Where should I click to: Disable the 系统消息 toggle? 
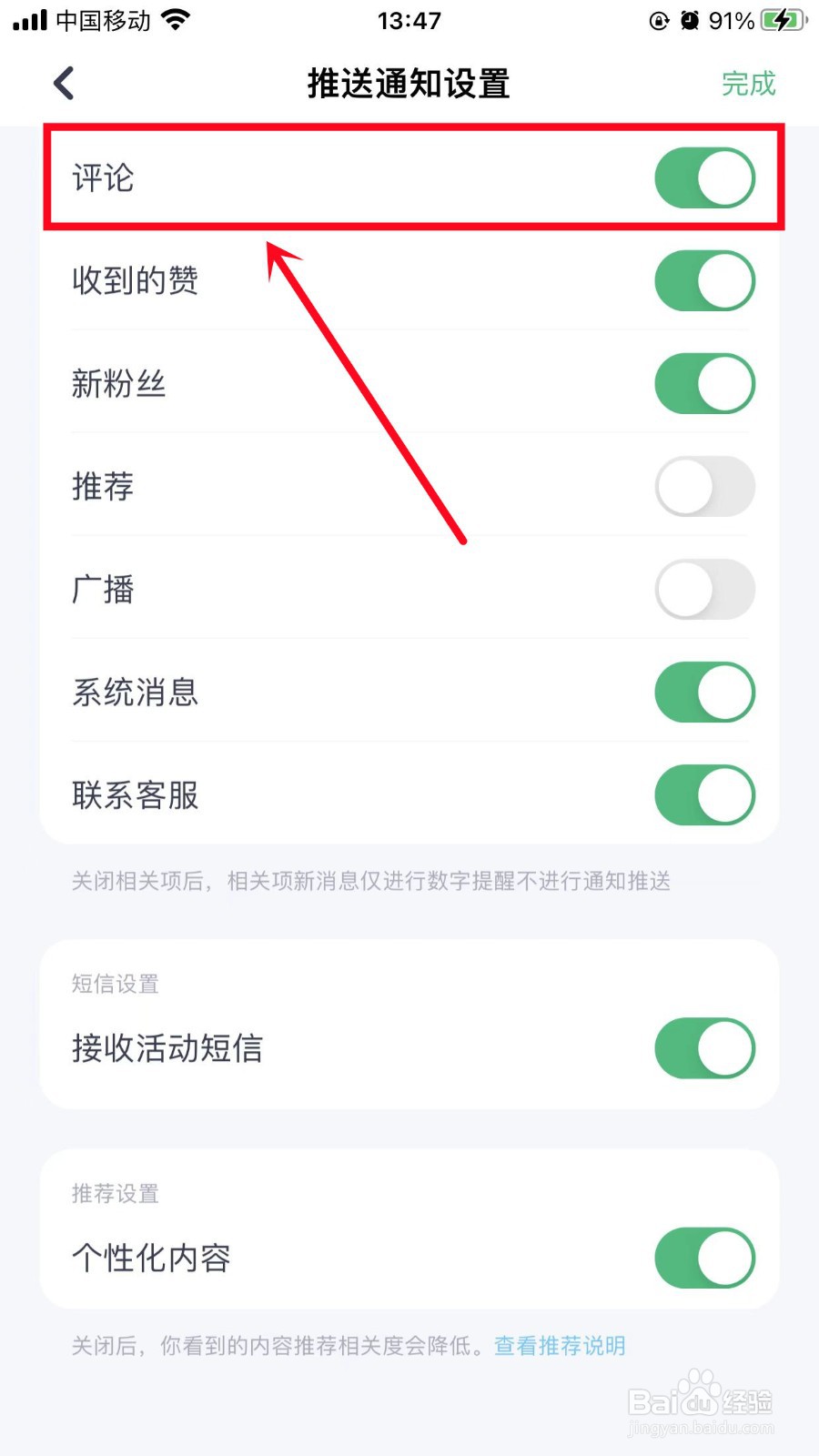point(705,693)
